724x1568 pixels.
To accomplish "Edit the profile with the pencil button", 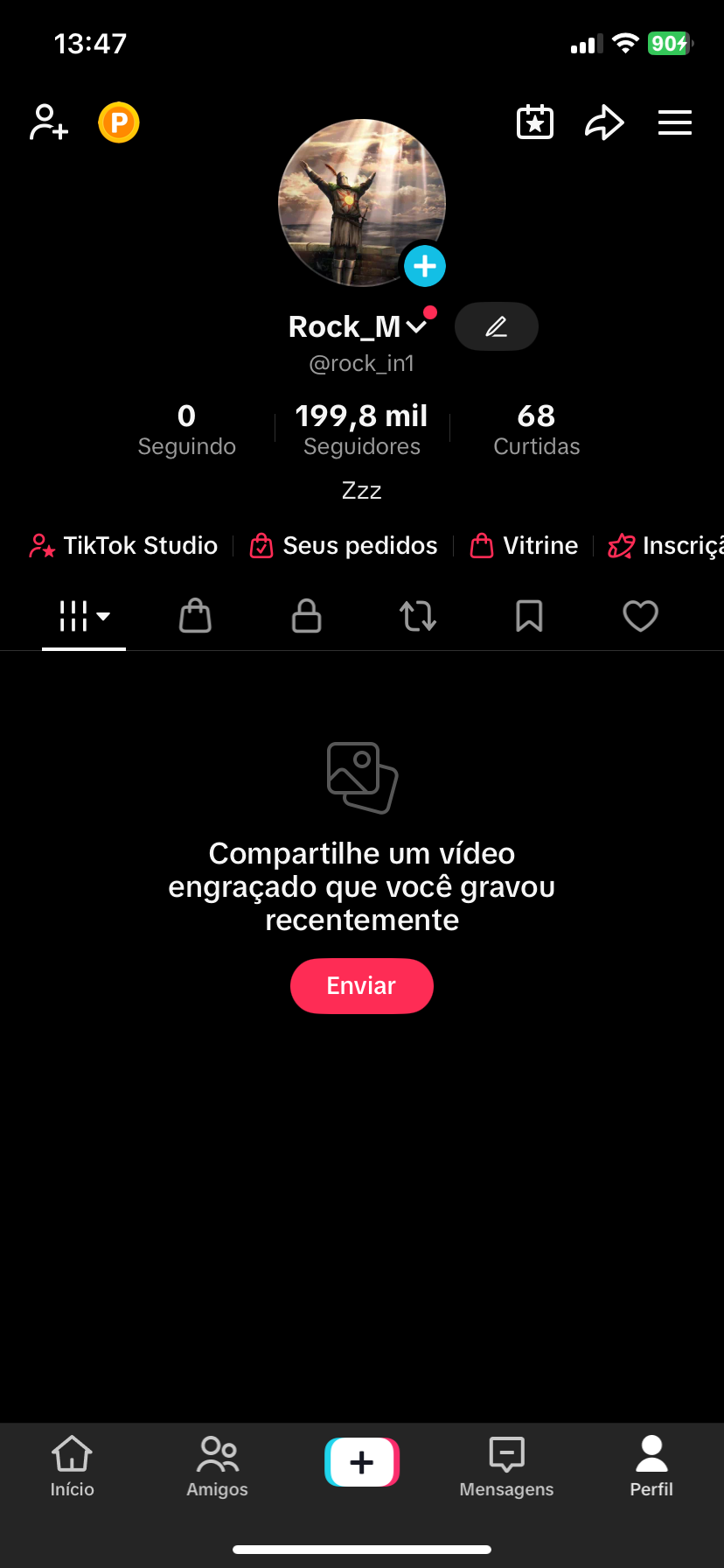I will 497,326.
